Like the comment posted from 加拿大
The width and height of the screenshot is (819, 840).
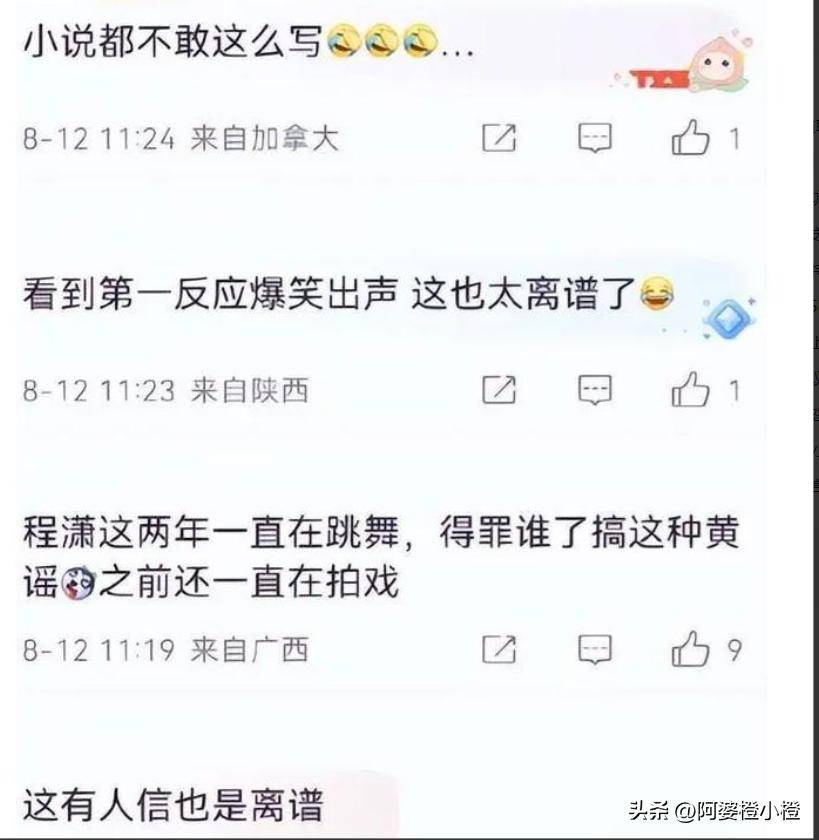(690, 138)
